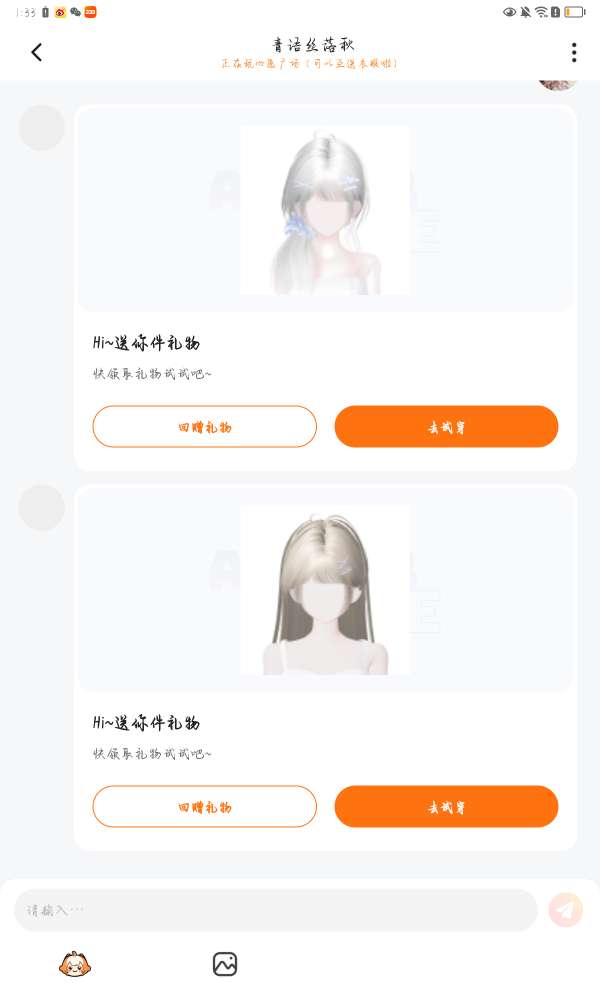The width and height of the screenshot is (600, 1000).
Task: Tap 回赠礼物 under the ponytail hairstyle gift
Action: (205, 427)
